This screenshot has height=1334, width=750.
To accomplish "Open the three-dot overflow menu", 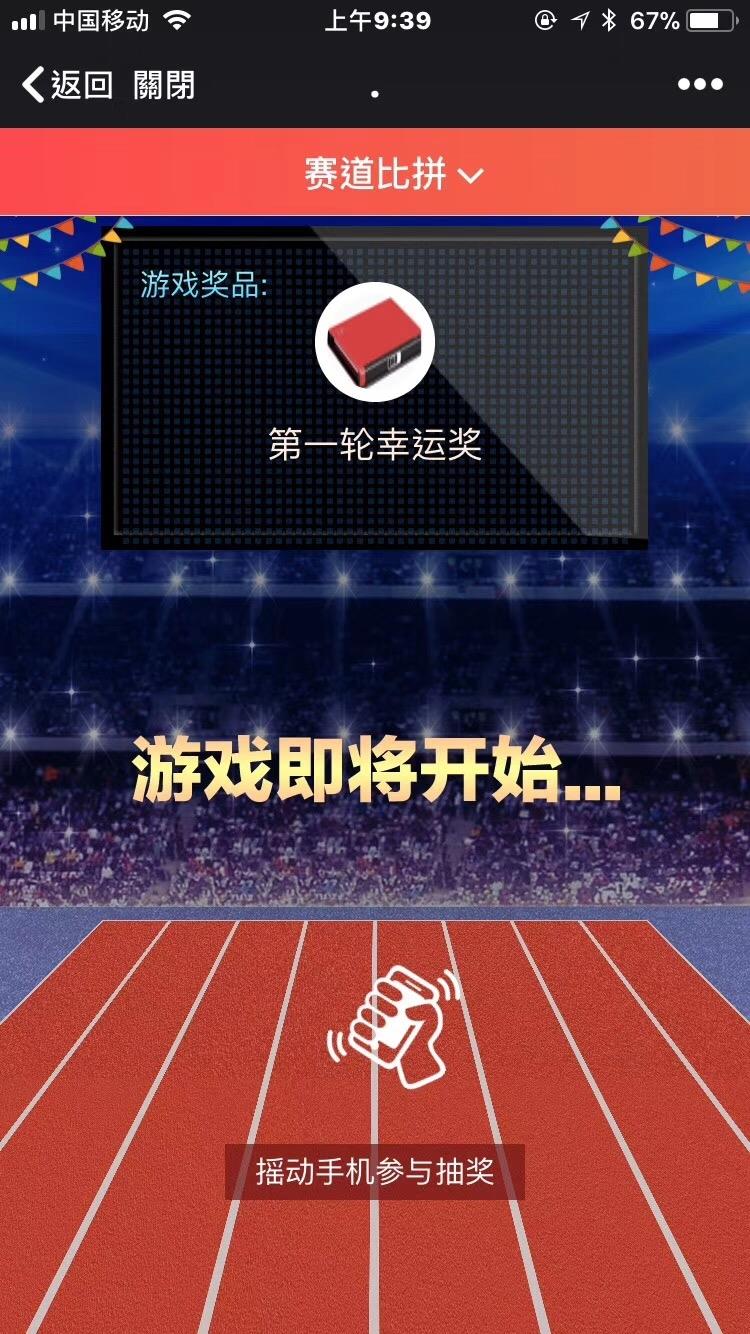I will (700, 85).
